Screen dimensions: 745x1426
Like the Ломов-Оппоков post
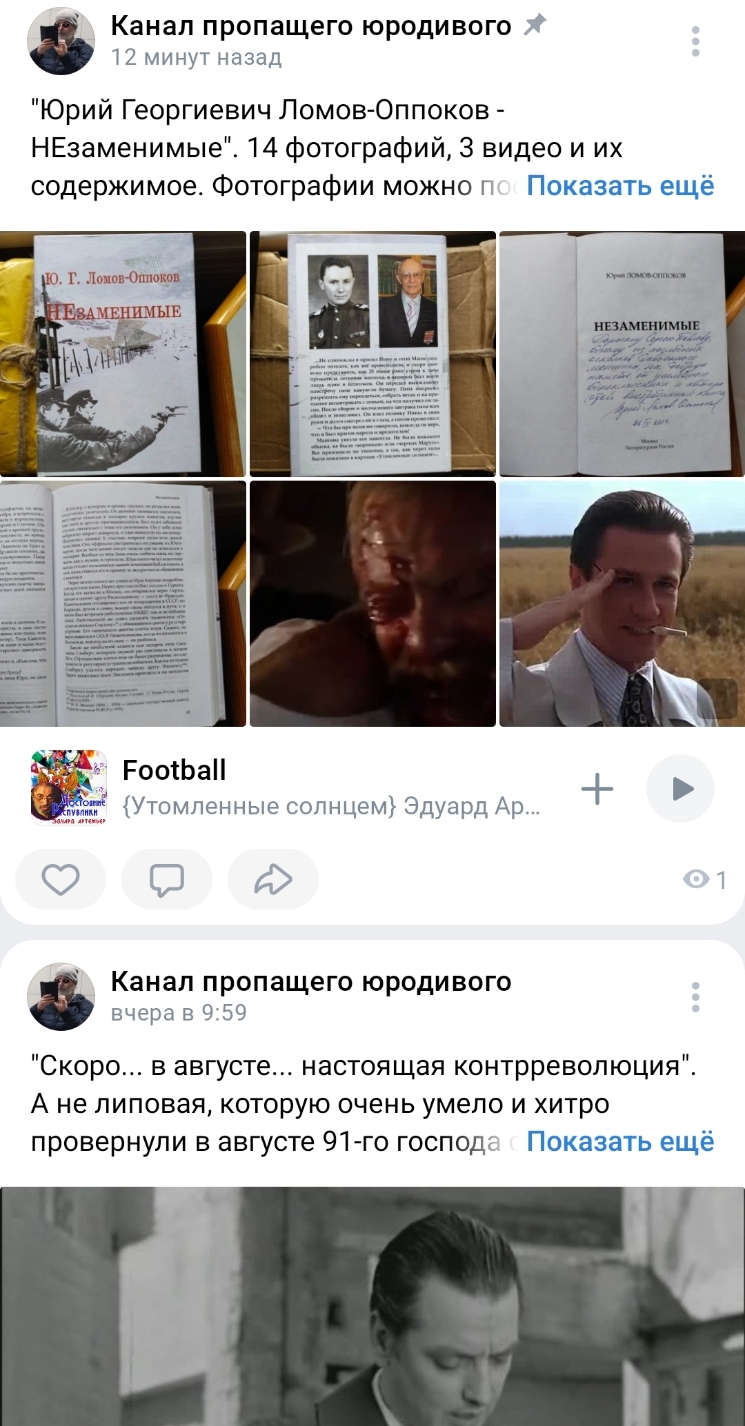click(61, 879)
